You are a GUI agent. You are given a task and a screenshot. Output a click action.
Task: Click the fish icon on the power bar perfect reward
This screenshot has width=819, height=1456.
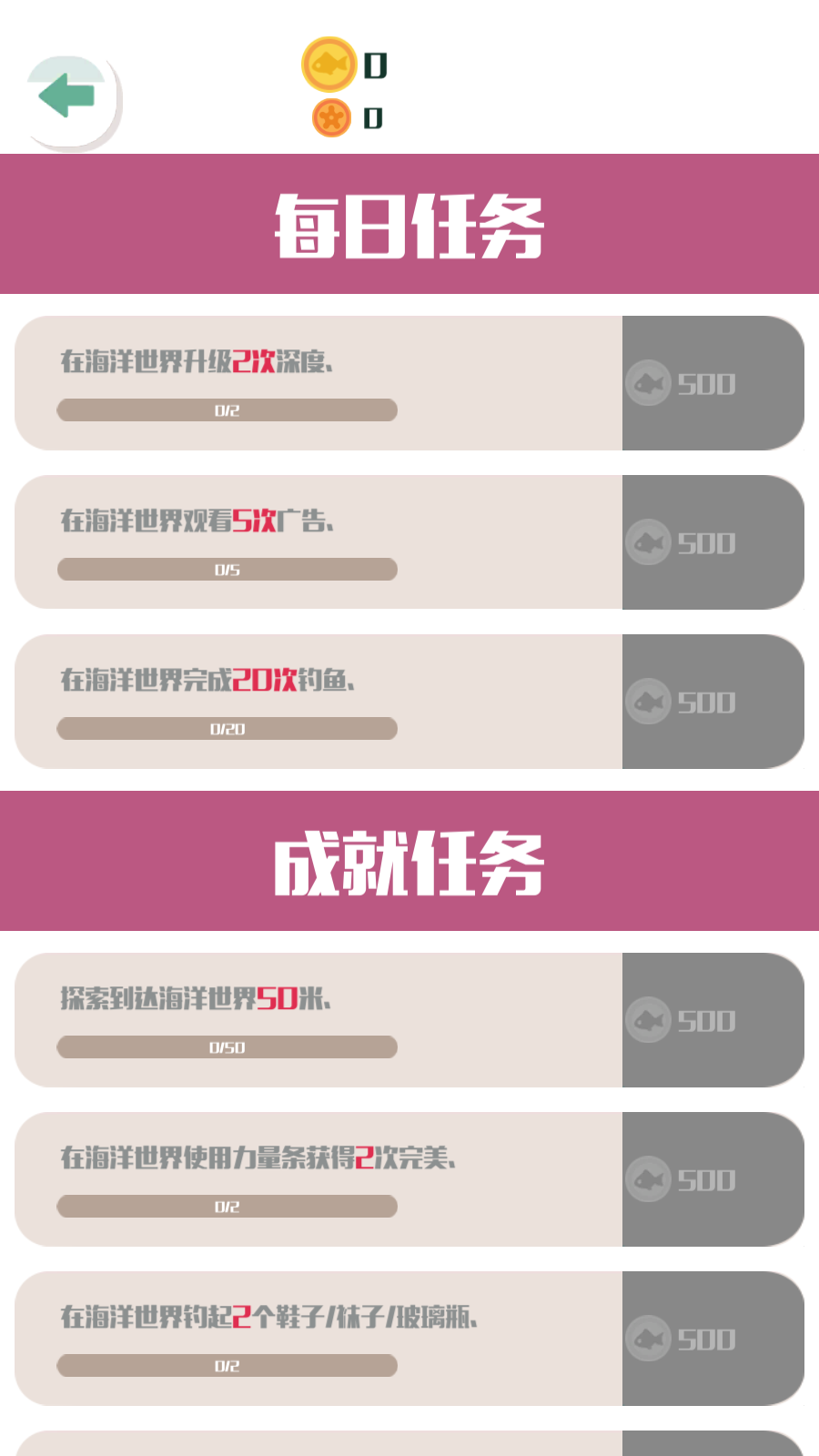tap(648, 1179)
